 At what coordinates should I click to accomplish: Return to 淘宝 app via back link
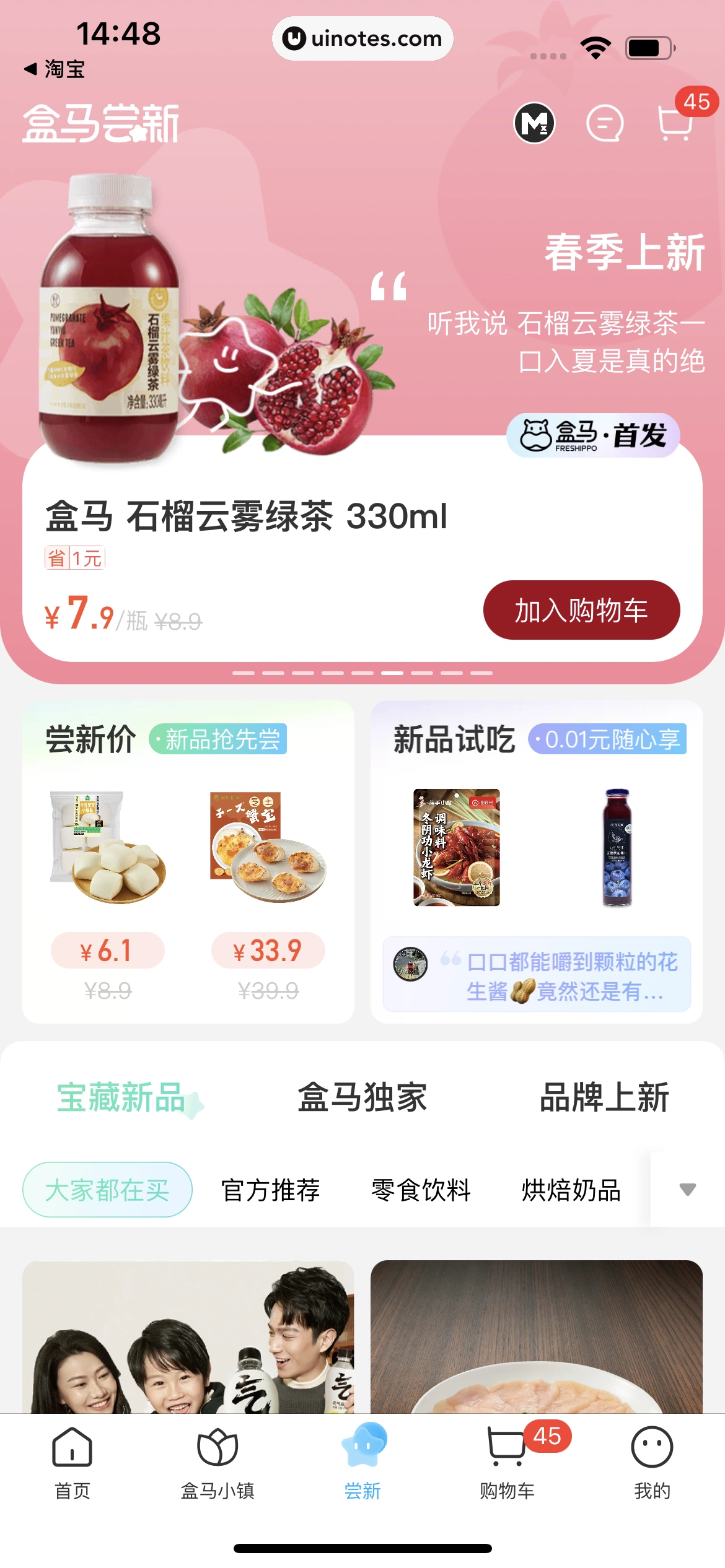(55, 69)
